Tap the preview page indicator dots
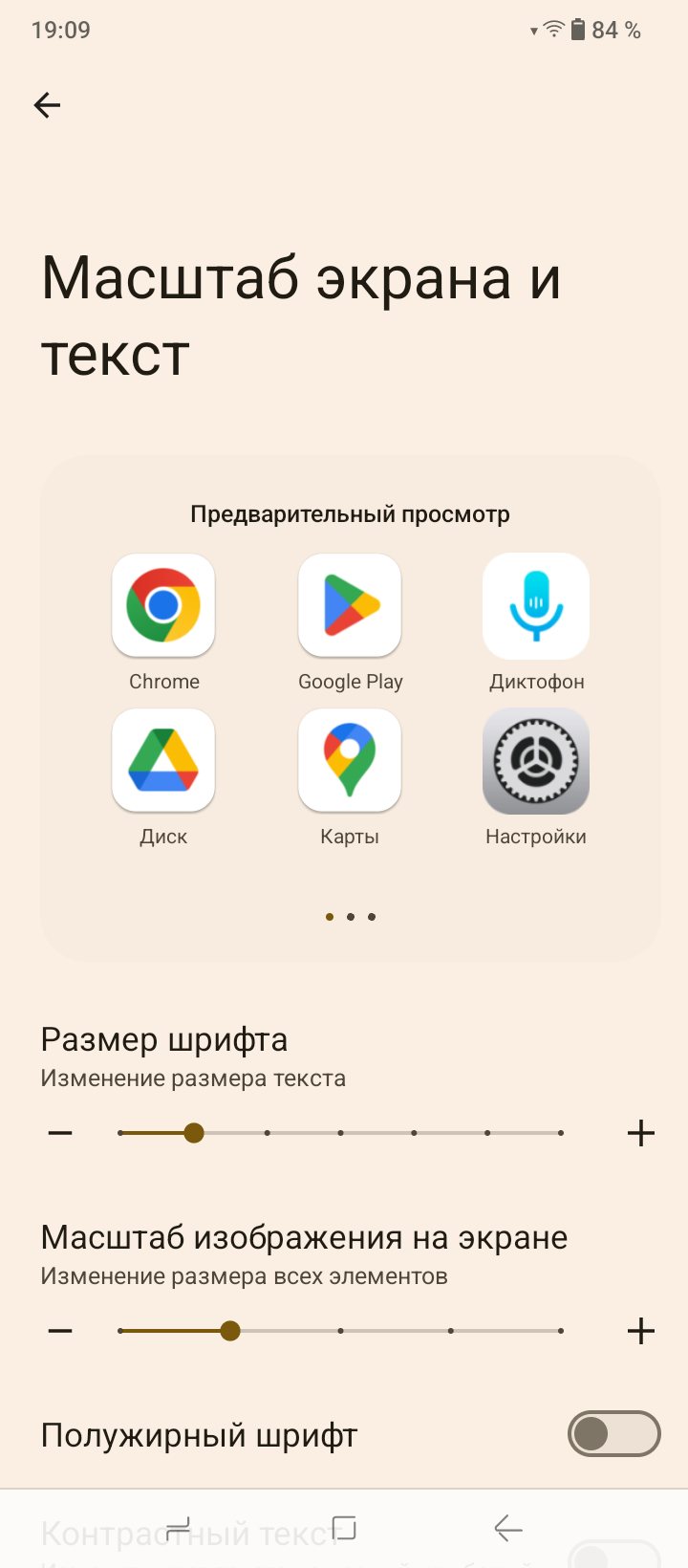688x1568 pixels. [351, 917]
